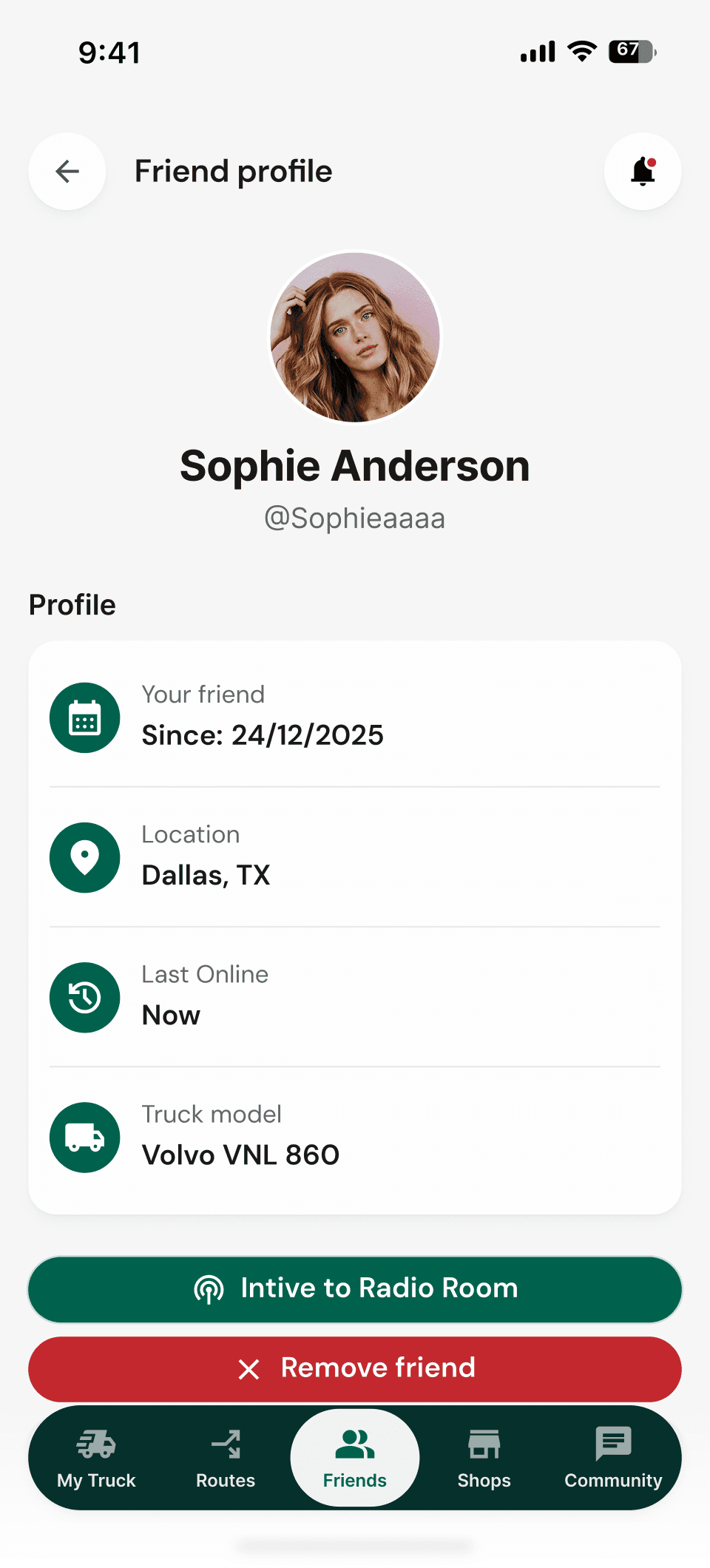
Task: Open the notifications bell
Action: 642,172
